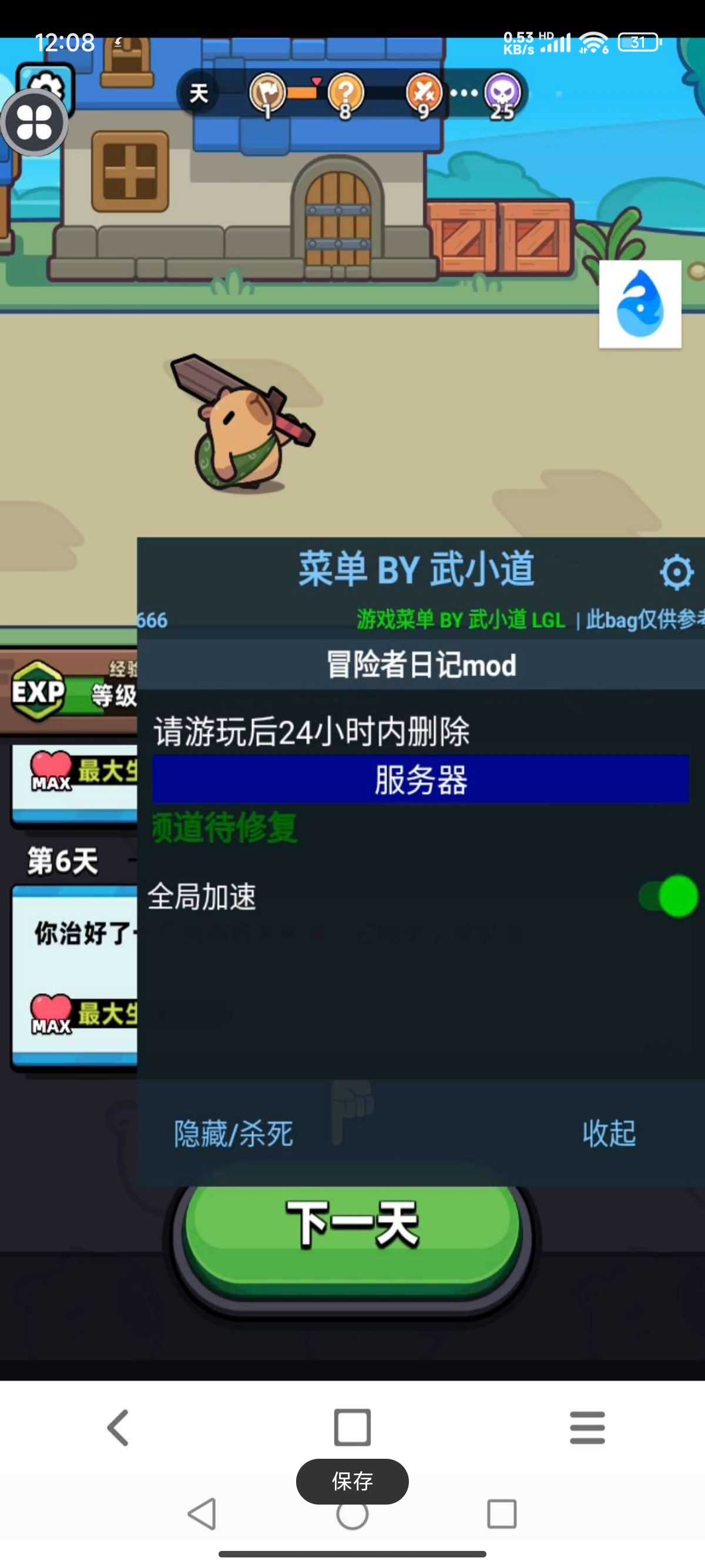Tap the blue 服务器 button
The height and width of the screenshot is (1568, 705).
(420, 780)
